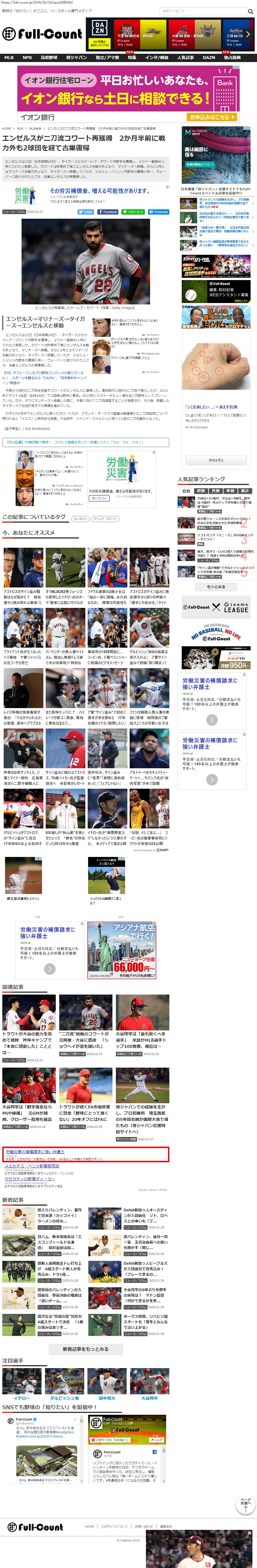Switch to the 高校野球 navigation tab
Screen dimensions: 257x1568
[x=49, y=58]
